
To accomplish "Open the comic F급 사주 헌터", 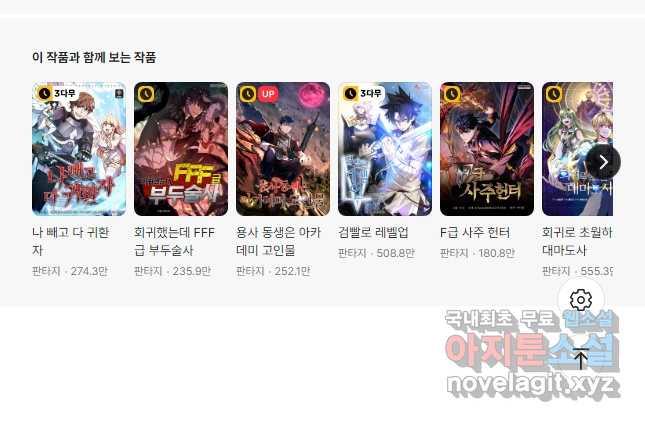I will pyautogui.click(x=487, y=149).
